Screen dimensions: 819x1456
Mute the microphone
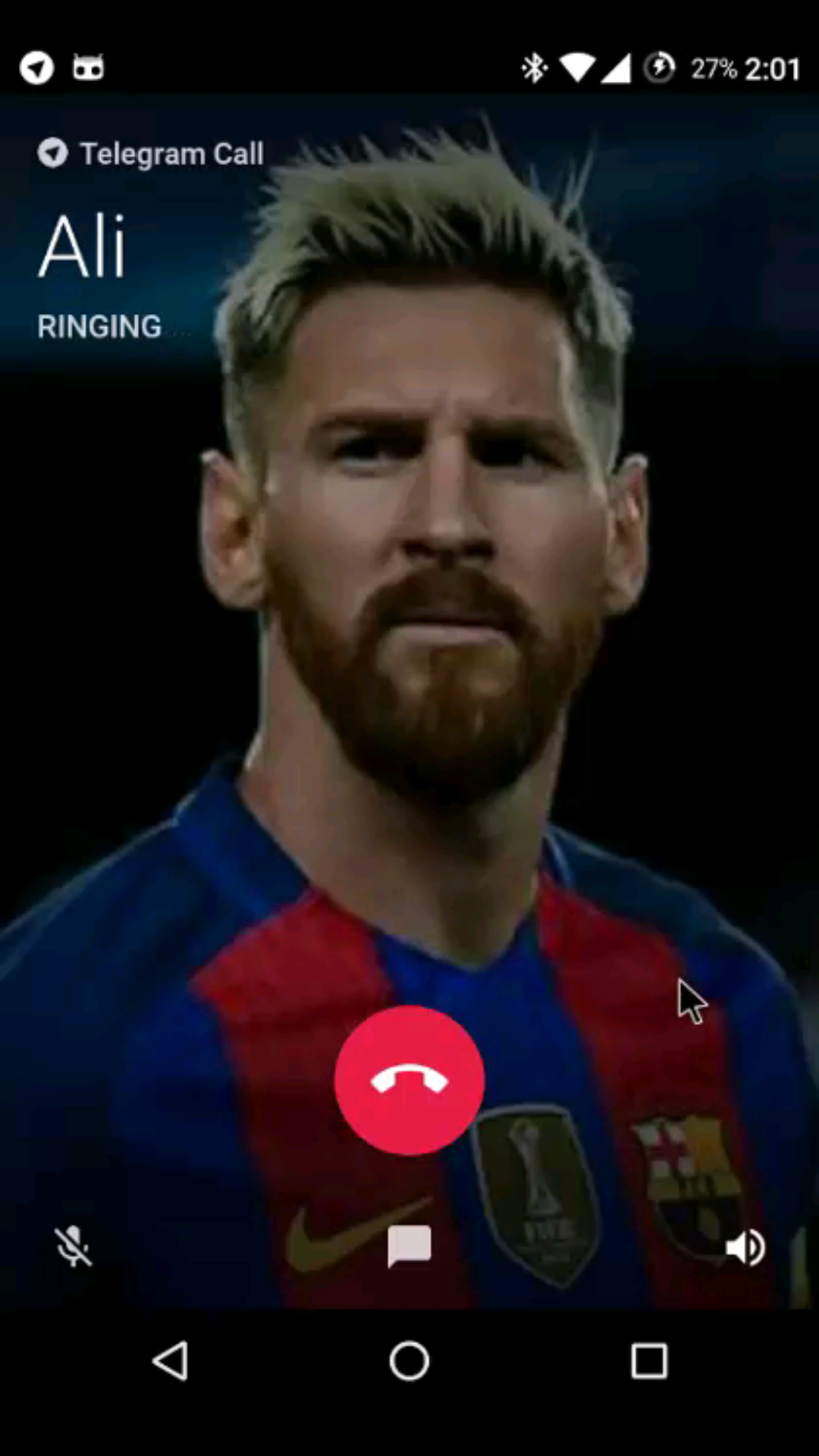click(x=74, y=1247)
